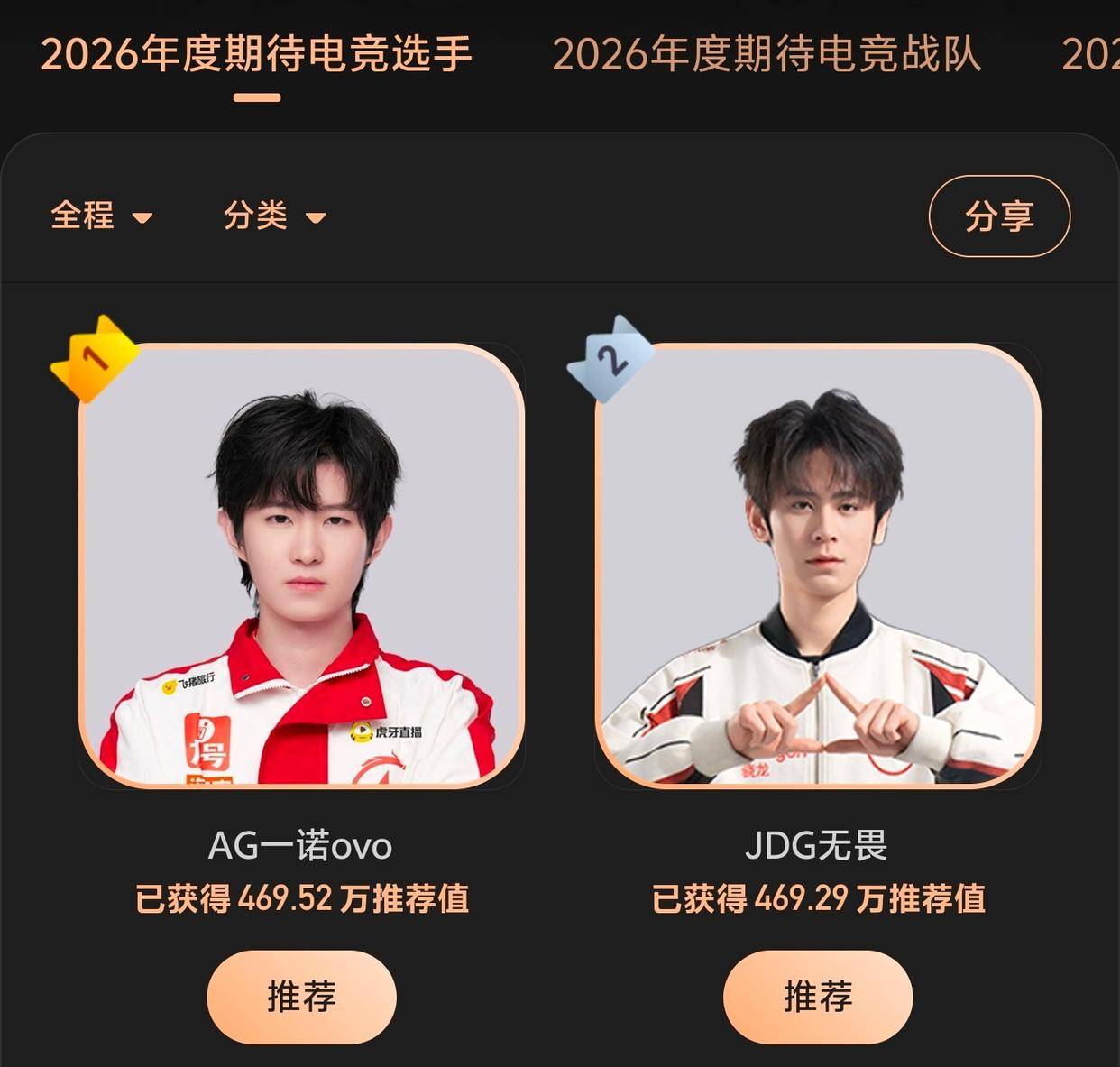Select the 2026年度期待电竞选手 tab
Screen dimensions: 1120x1067
pyautogui.click(x=257, y=55)
